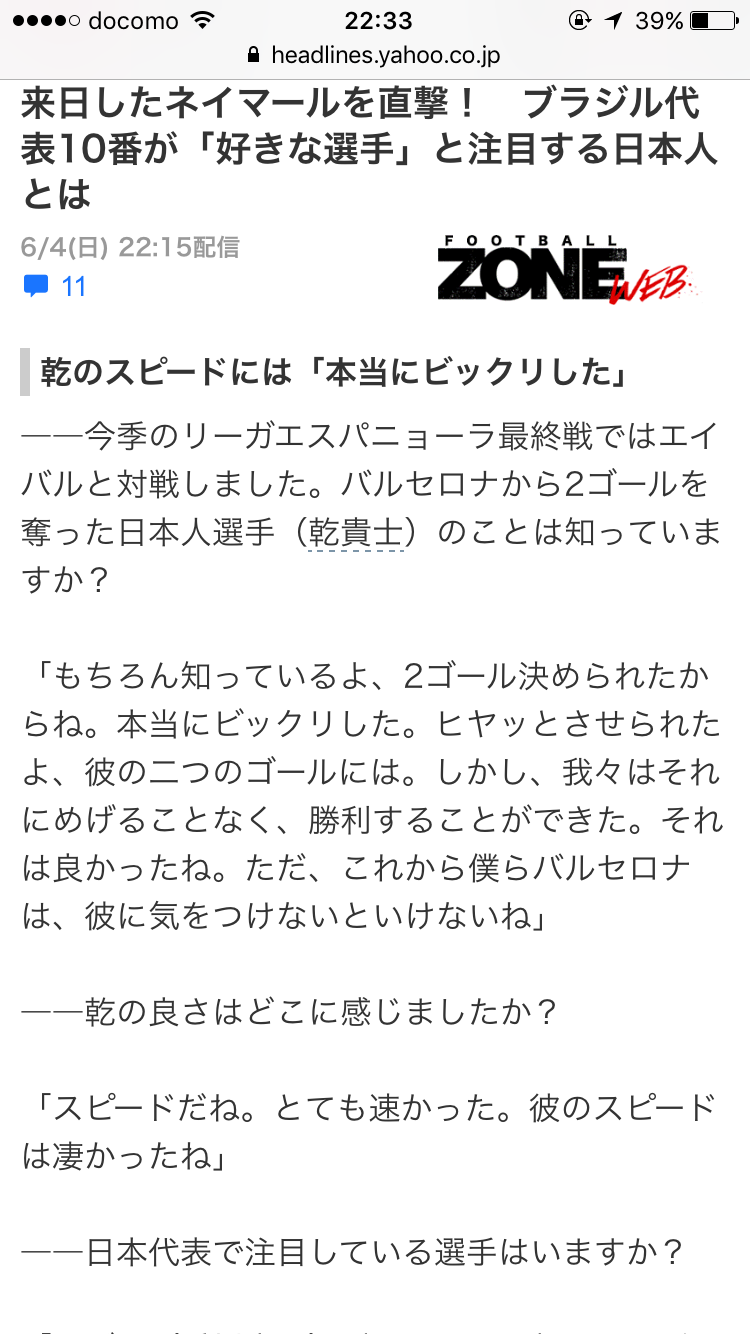
Task: Open the 11 comments on this article
Action: click(x=56, y=287)
